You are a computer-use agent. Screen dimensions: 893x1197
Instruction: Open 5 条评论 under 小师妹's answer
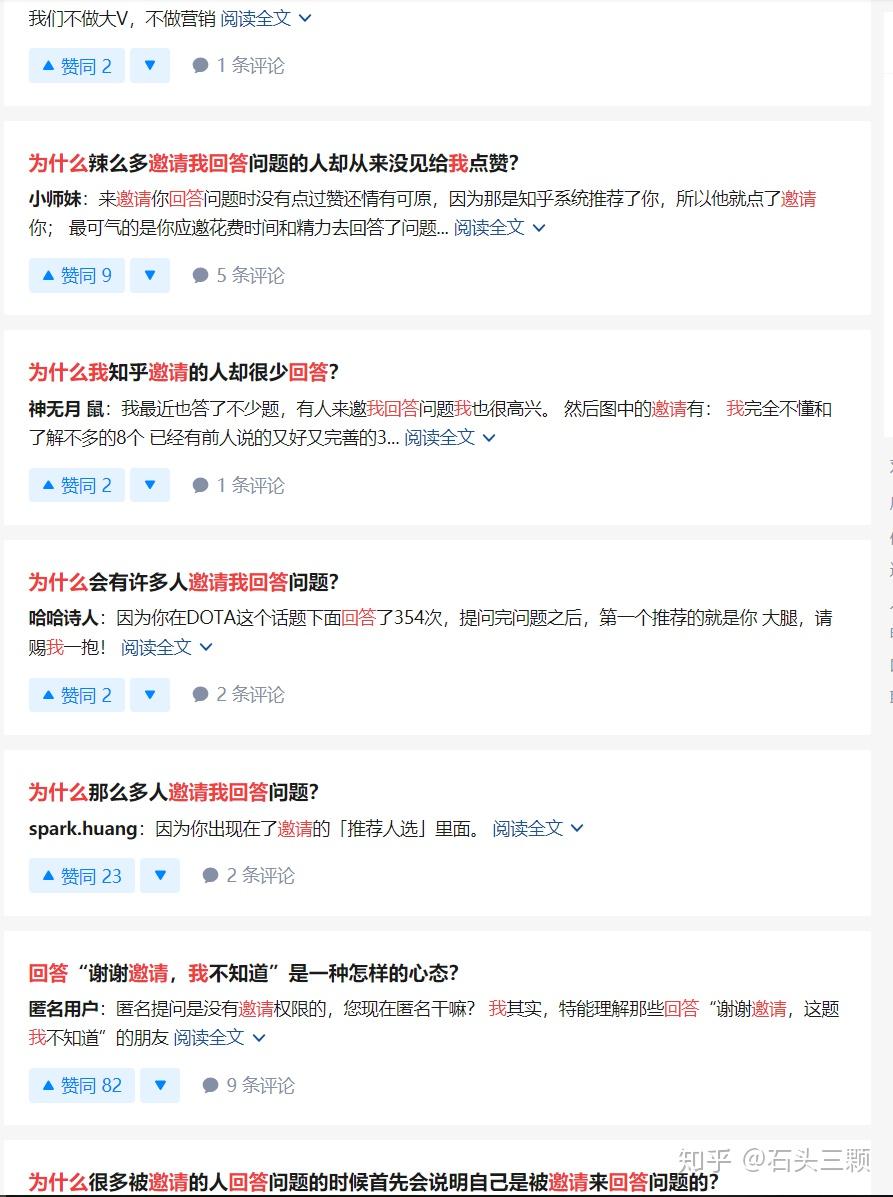(238, 275)
